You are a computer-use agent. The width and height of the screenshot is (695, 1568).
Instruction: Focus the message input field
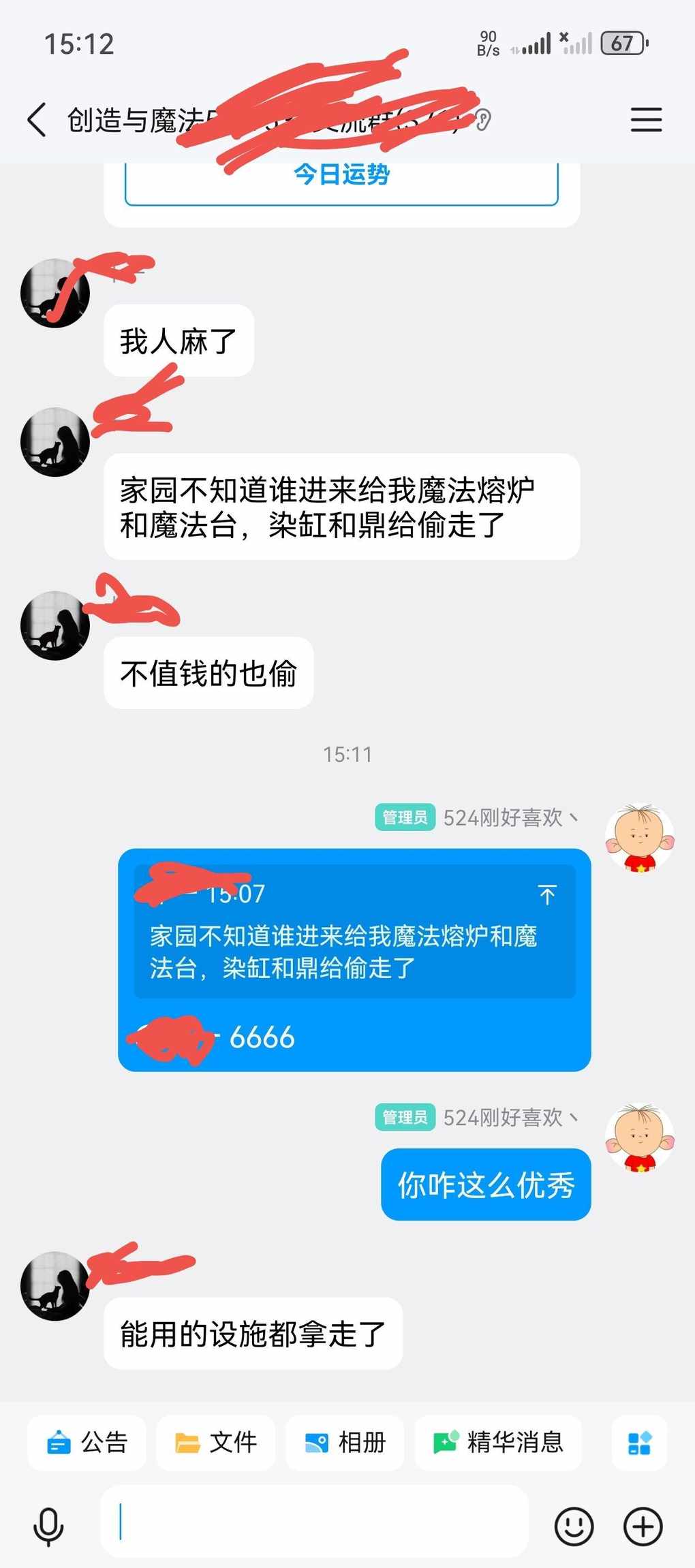pyautogui.click(x=313, y=1522)
